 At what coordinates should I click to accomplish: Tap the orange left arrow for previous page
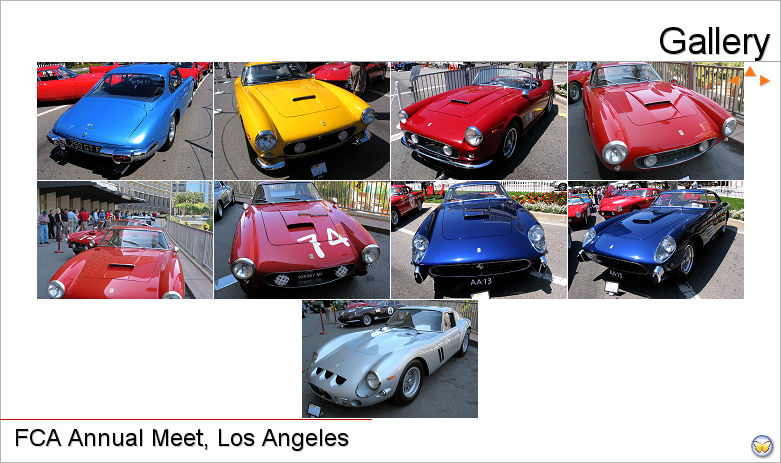coord(735,80)
